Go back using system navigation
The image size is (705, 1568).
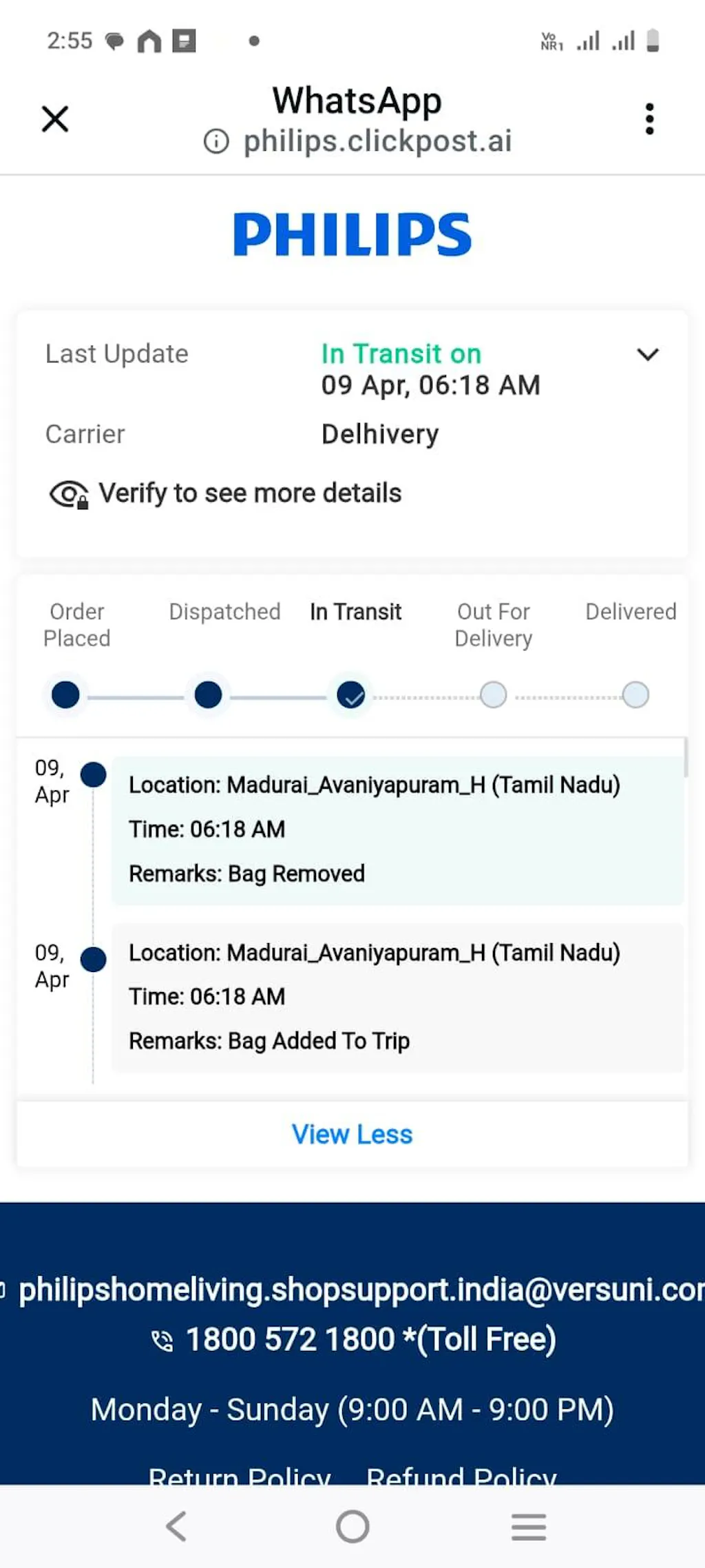tap(176, 1527)
